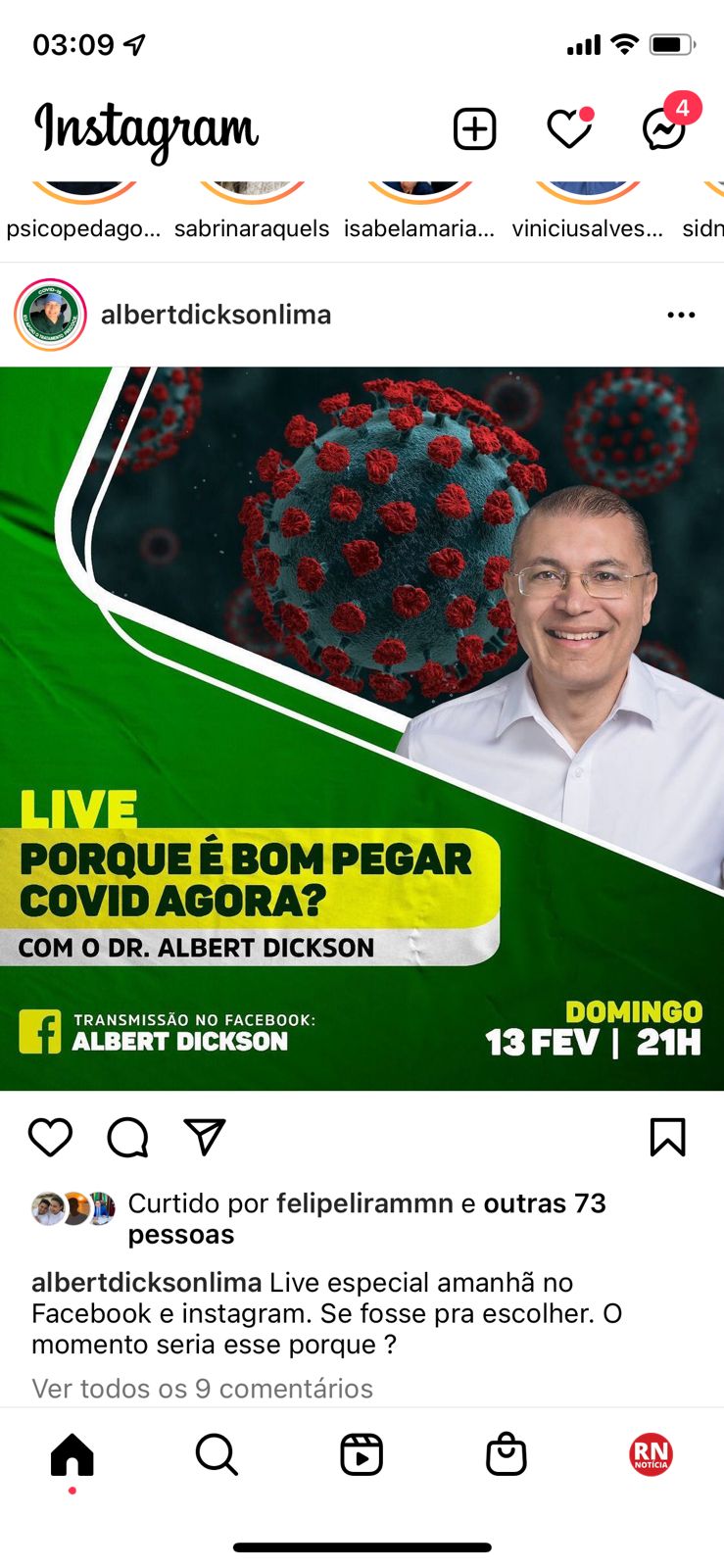Switch to the Reels tab
The image size is (724, 1568).
point(362,1454)
